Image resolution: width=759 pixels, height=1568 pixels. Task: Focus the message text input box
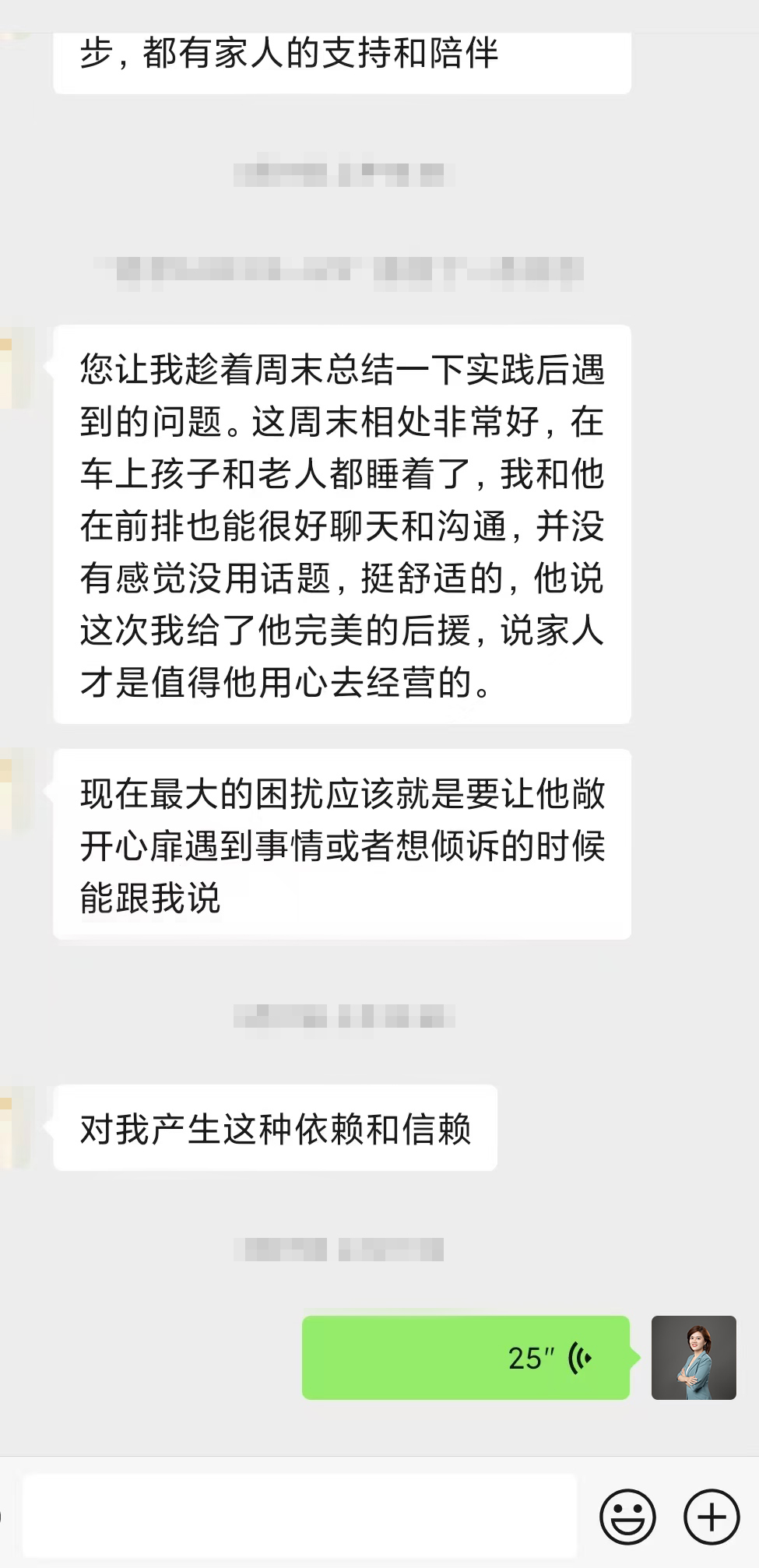tap(300, 1515)
